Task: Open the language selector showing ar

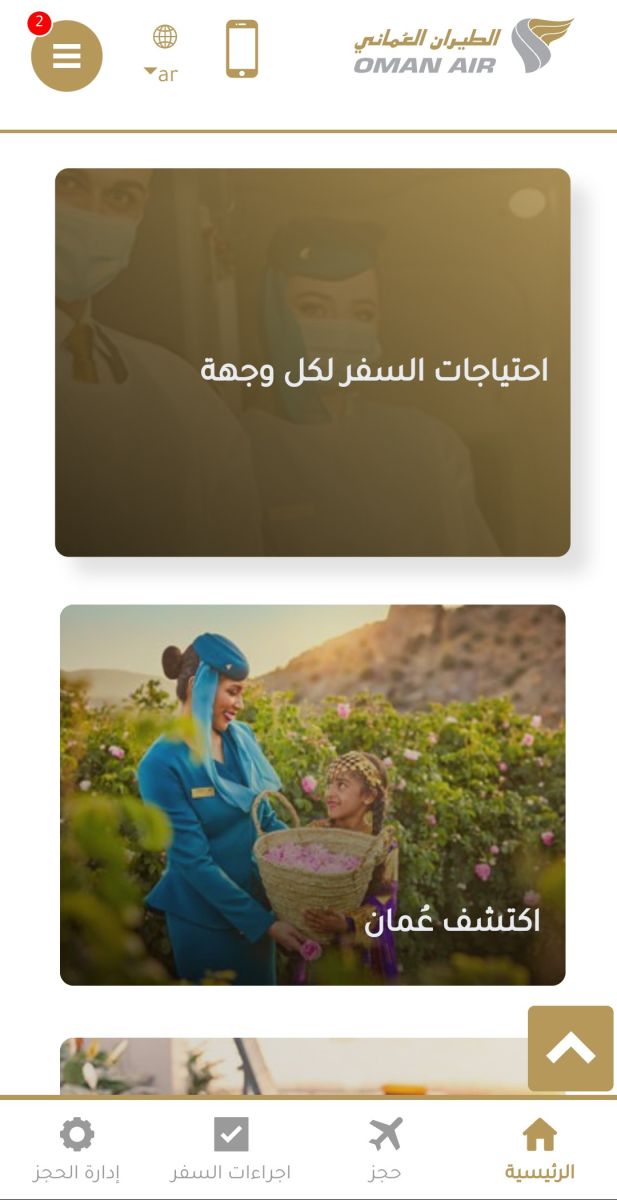Action: tap(163, 55)
